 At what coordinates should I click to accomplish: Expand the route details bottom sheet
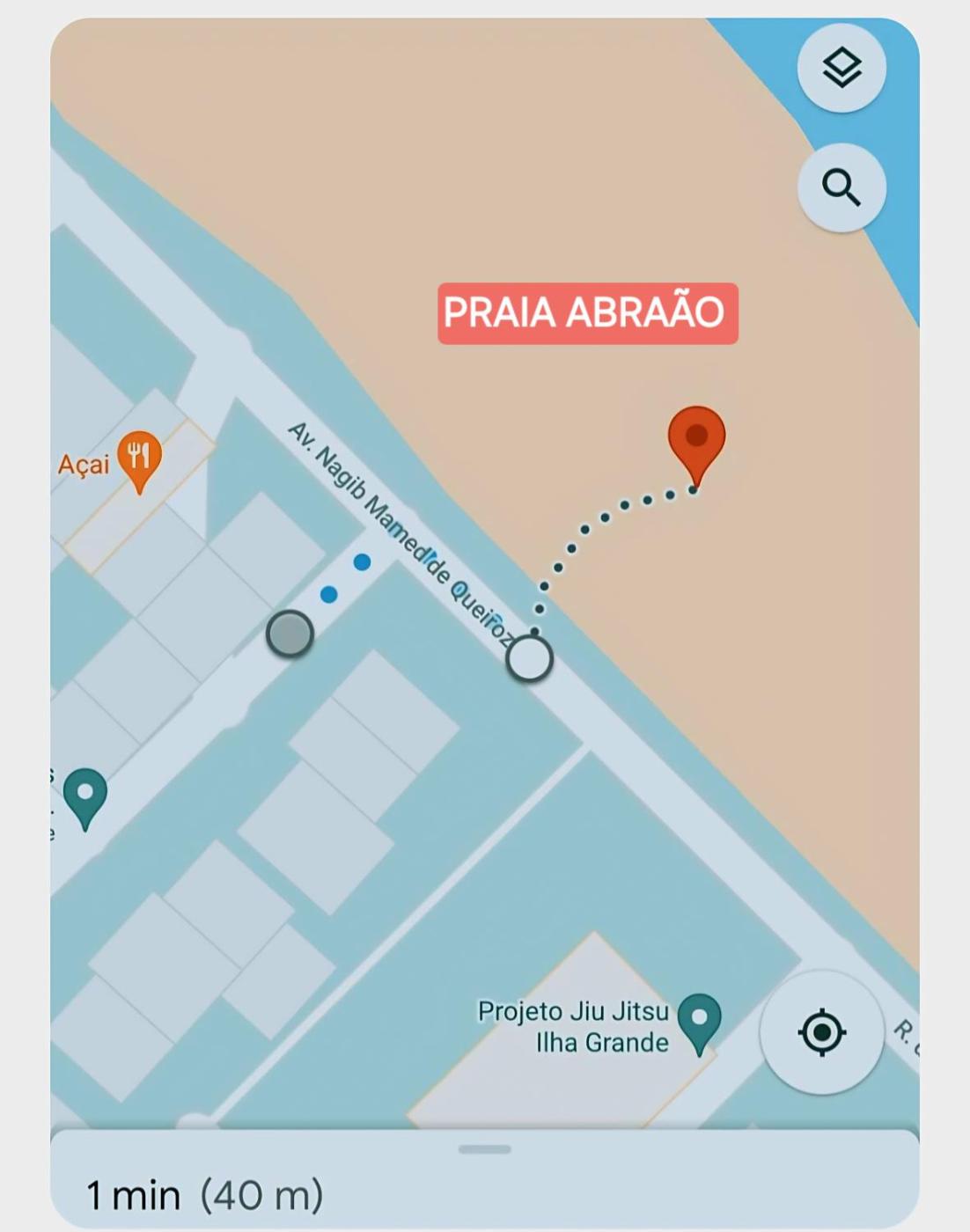484,1149
